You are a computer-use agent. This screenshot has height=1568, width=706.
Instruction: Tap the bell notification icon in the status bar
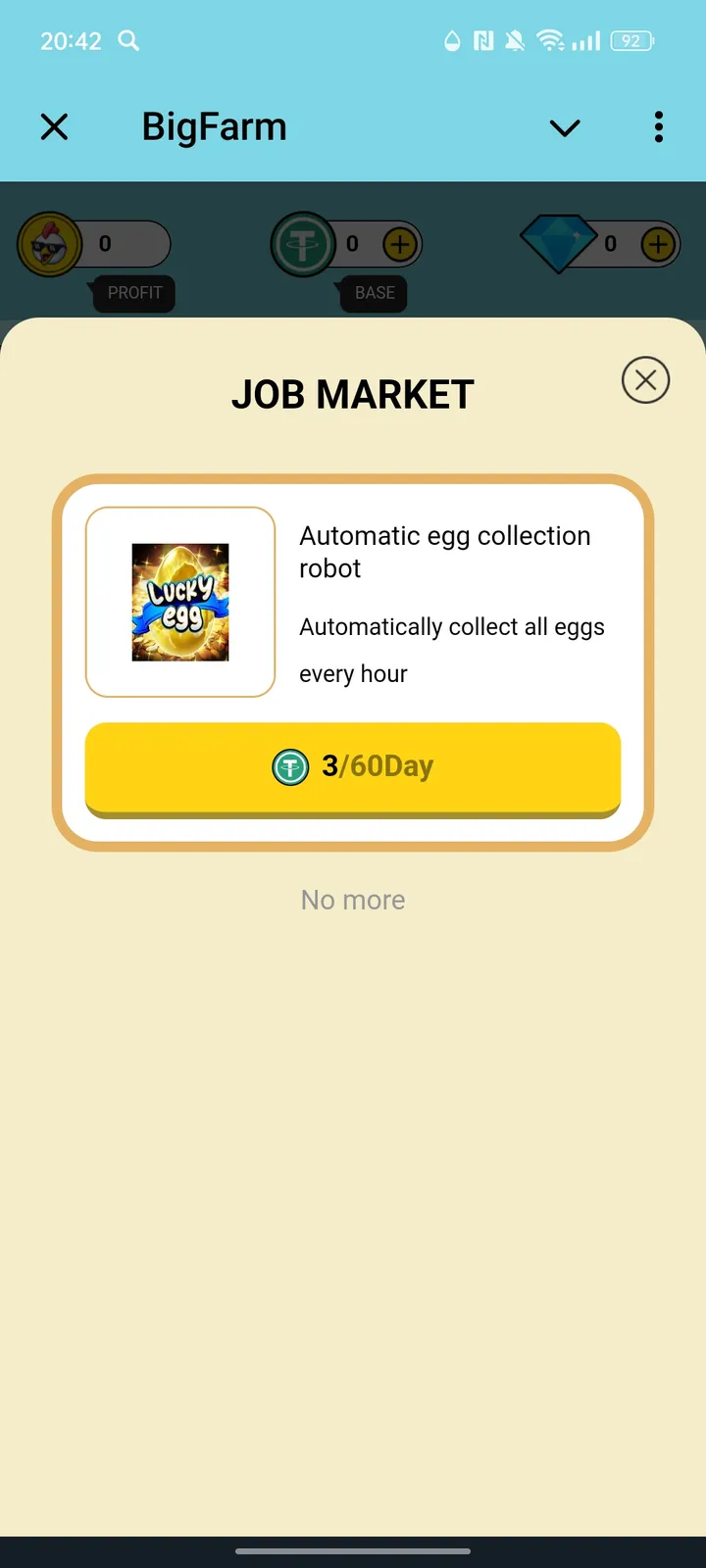[514, 40]
